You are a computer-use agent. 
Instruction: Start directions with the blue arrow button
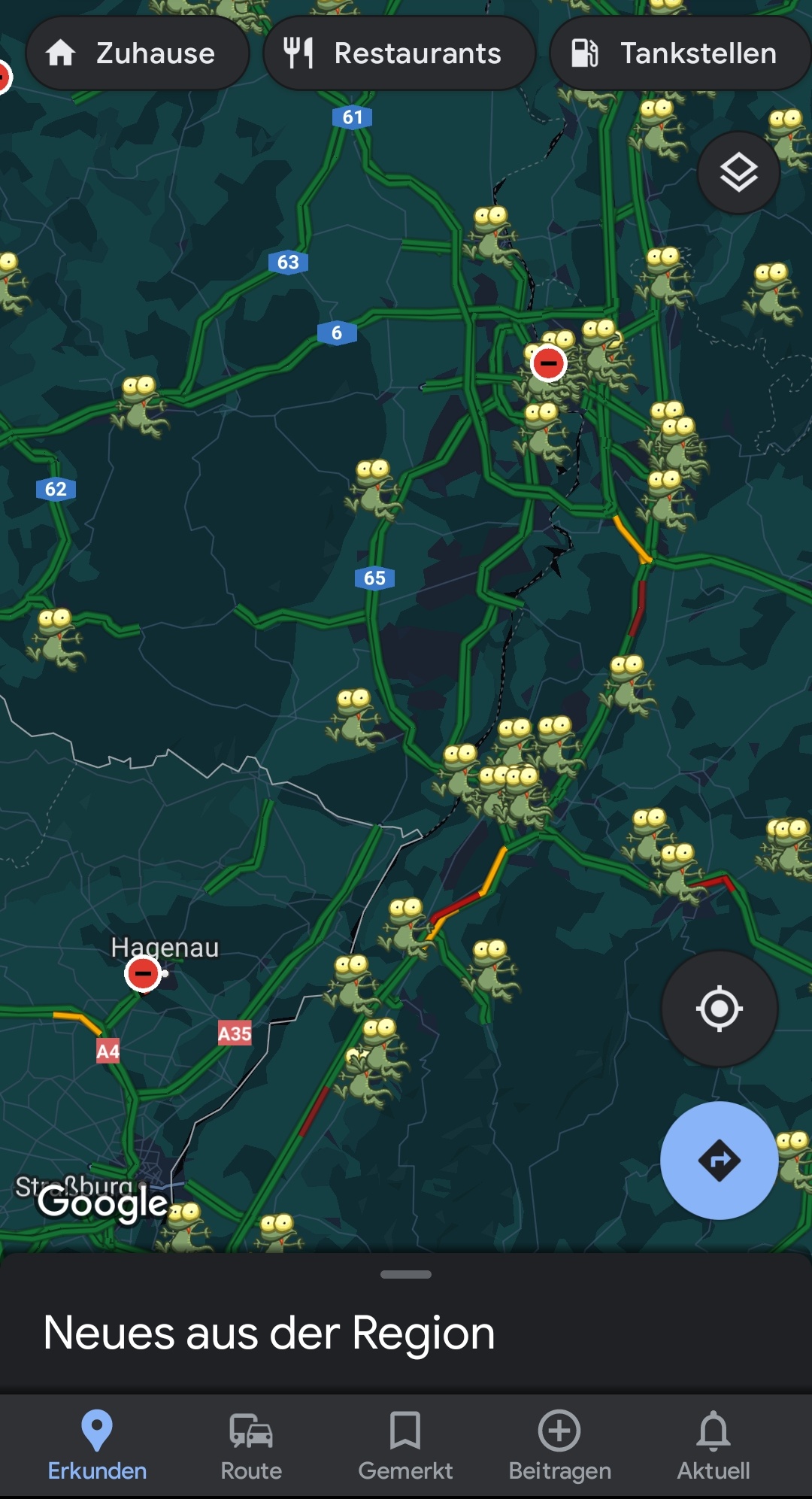tap(719, 1161)
